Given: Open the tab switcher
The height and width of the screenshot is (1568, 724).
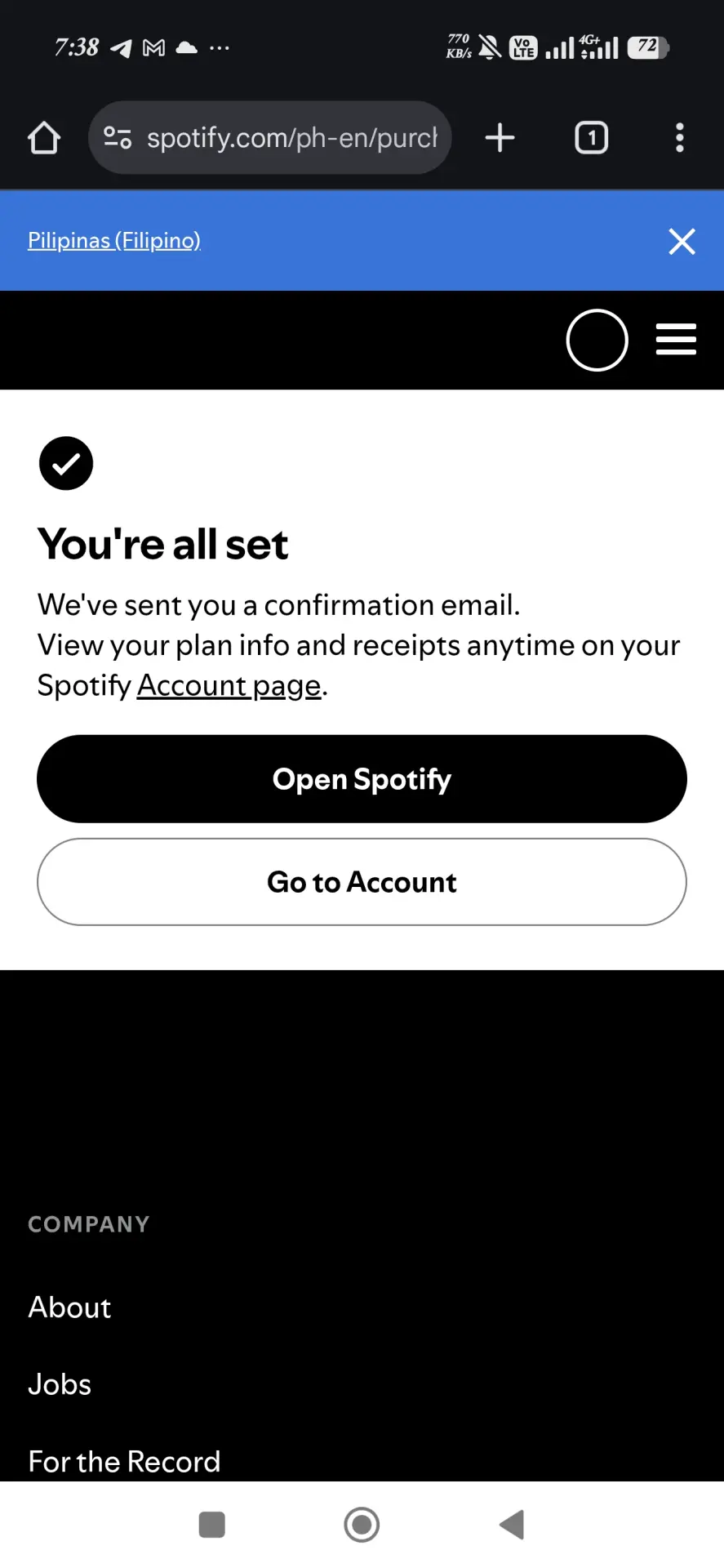Looking at the screenshot, I should pos(592,138).
